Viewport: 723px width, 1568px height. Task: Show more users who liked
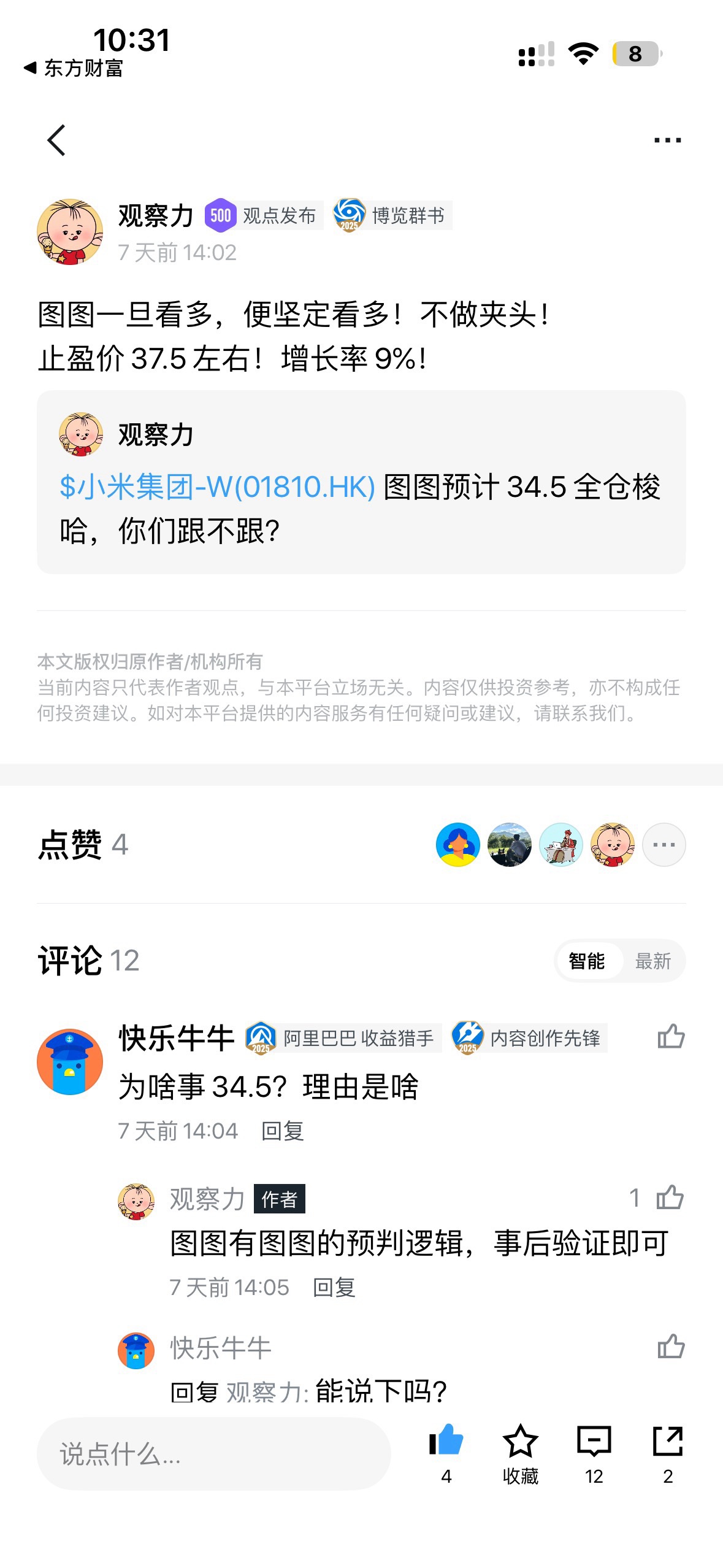664,845
